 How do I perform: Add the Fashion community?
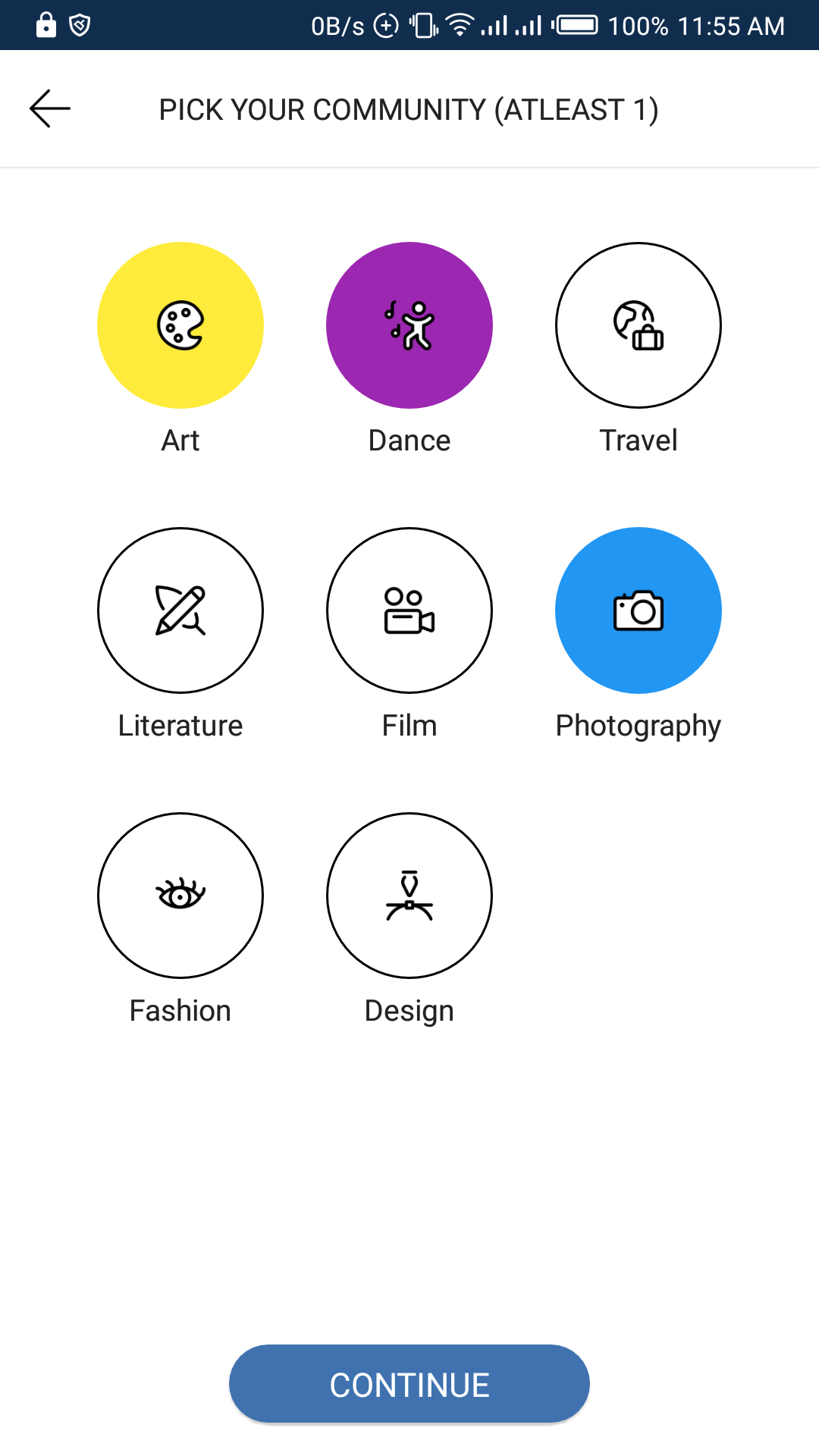(180, 896)
